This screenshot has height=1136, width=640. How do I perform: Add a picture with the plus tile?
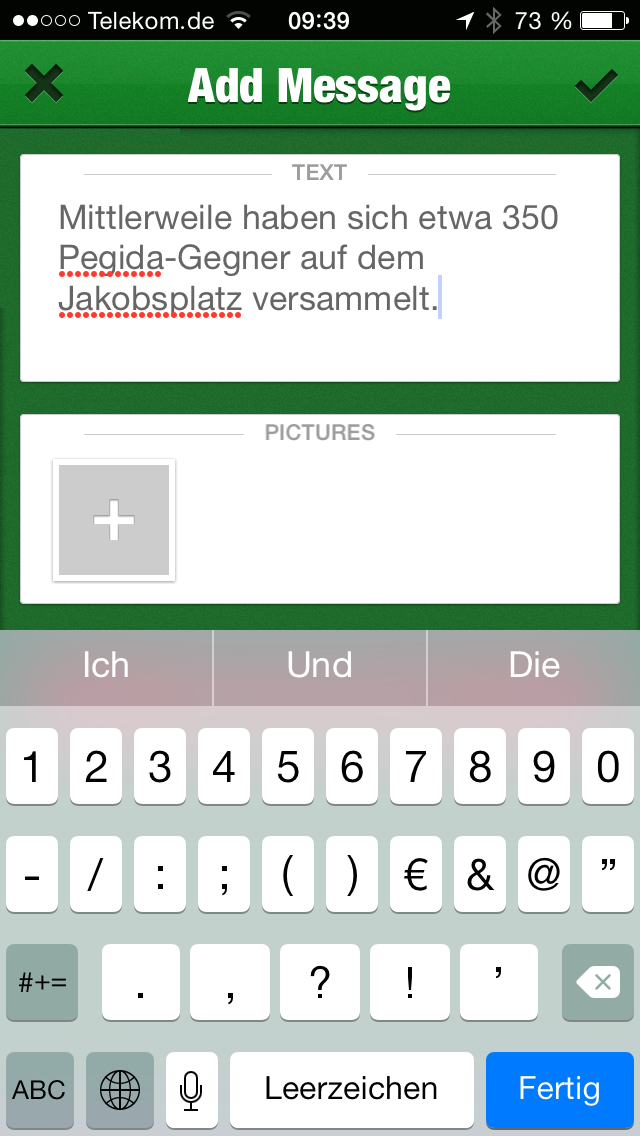[114, 519]
